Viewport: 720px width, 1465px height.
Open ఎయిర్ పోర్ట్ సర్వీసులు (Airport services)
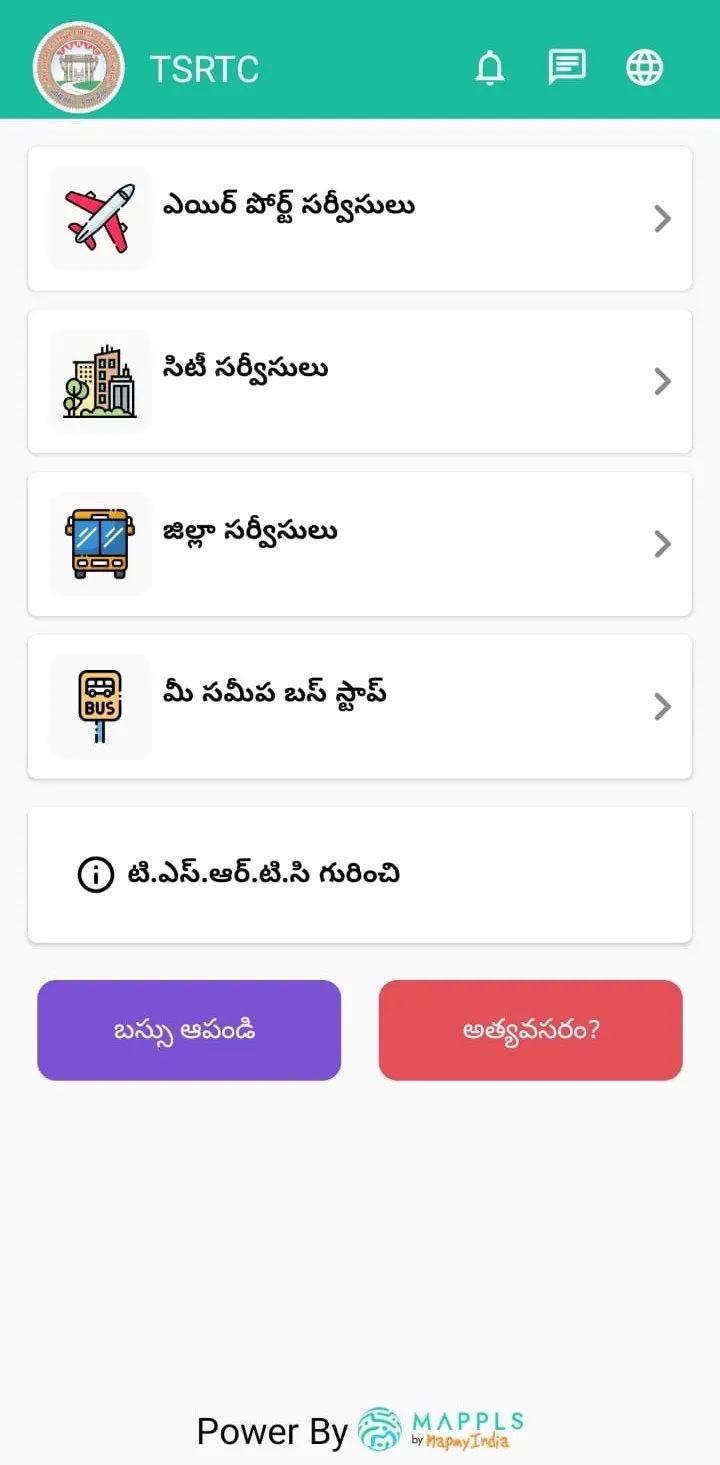360,219
